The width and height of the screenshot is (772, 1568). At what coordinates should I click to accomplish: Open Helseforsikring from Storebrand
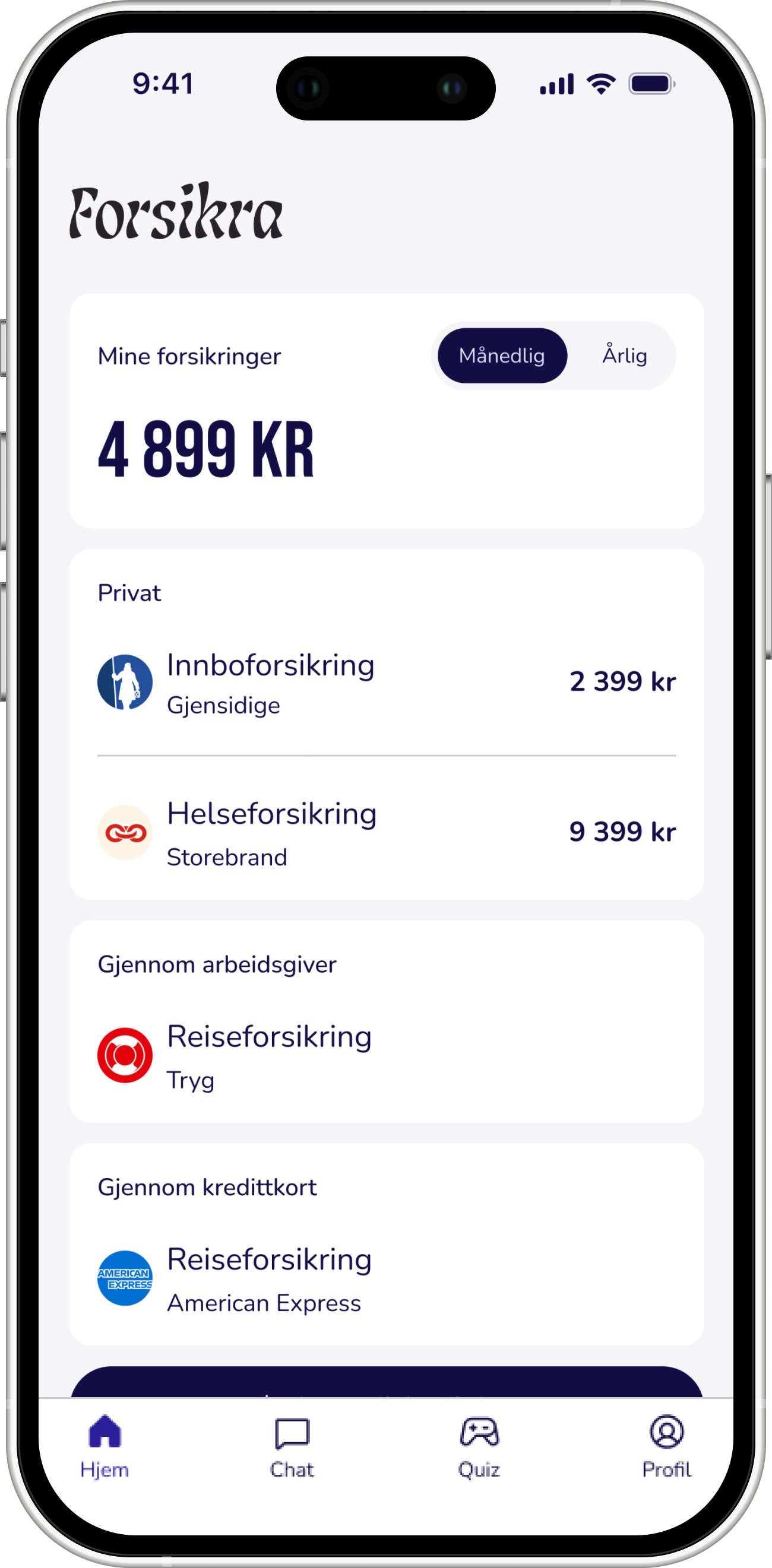click(386, 833)
